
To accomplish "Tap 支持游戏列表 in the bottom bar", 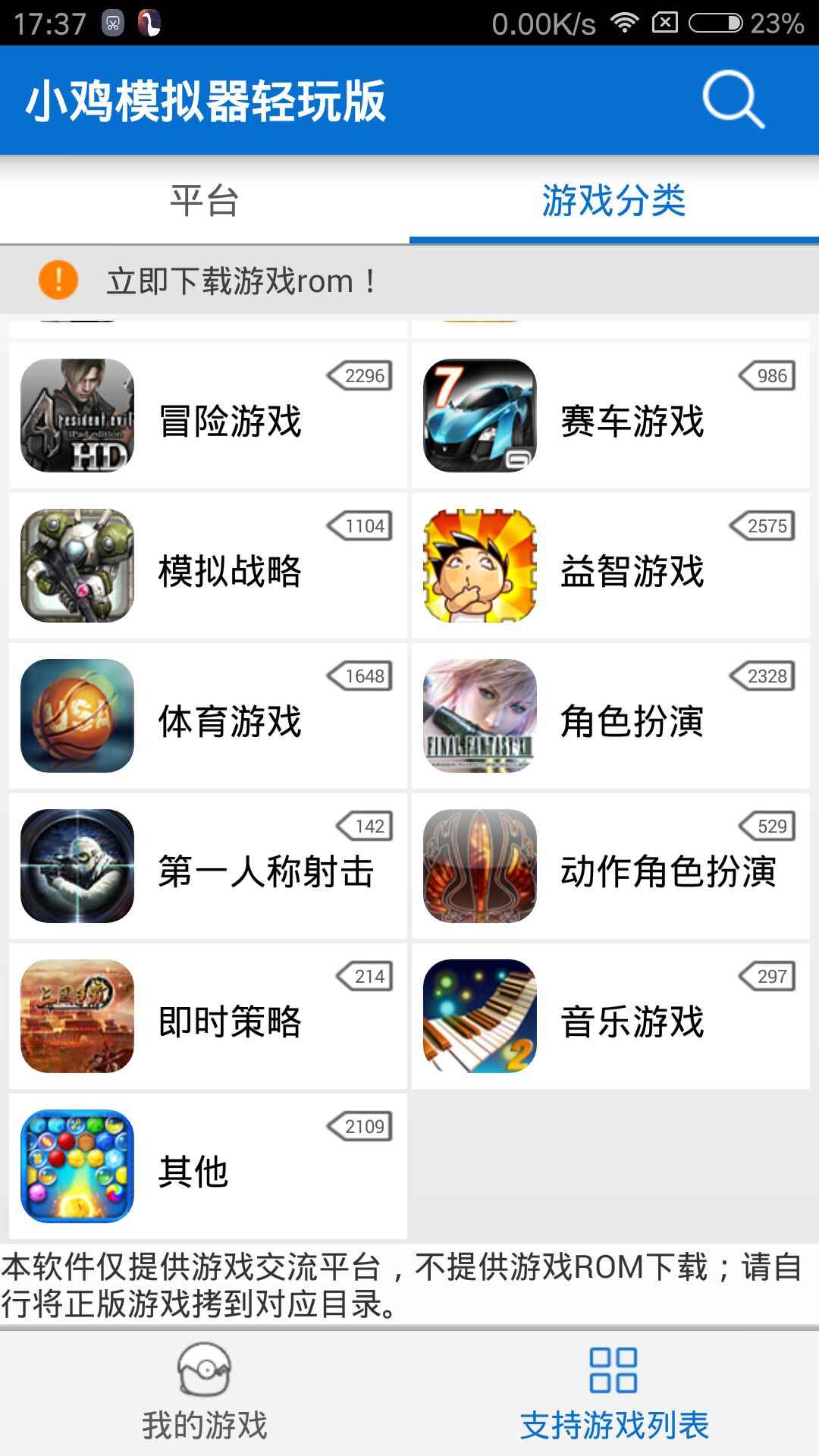I will tap(613, 1392).
